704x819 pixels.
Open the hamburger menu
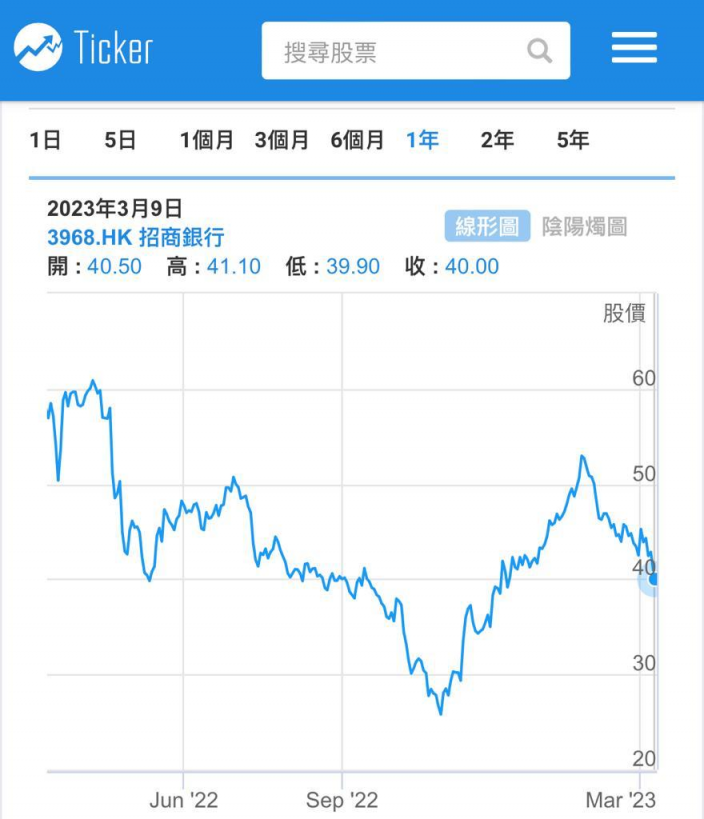[634, 48]
